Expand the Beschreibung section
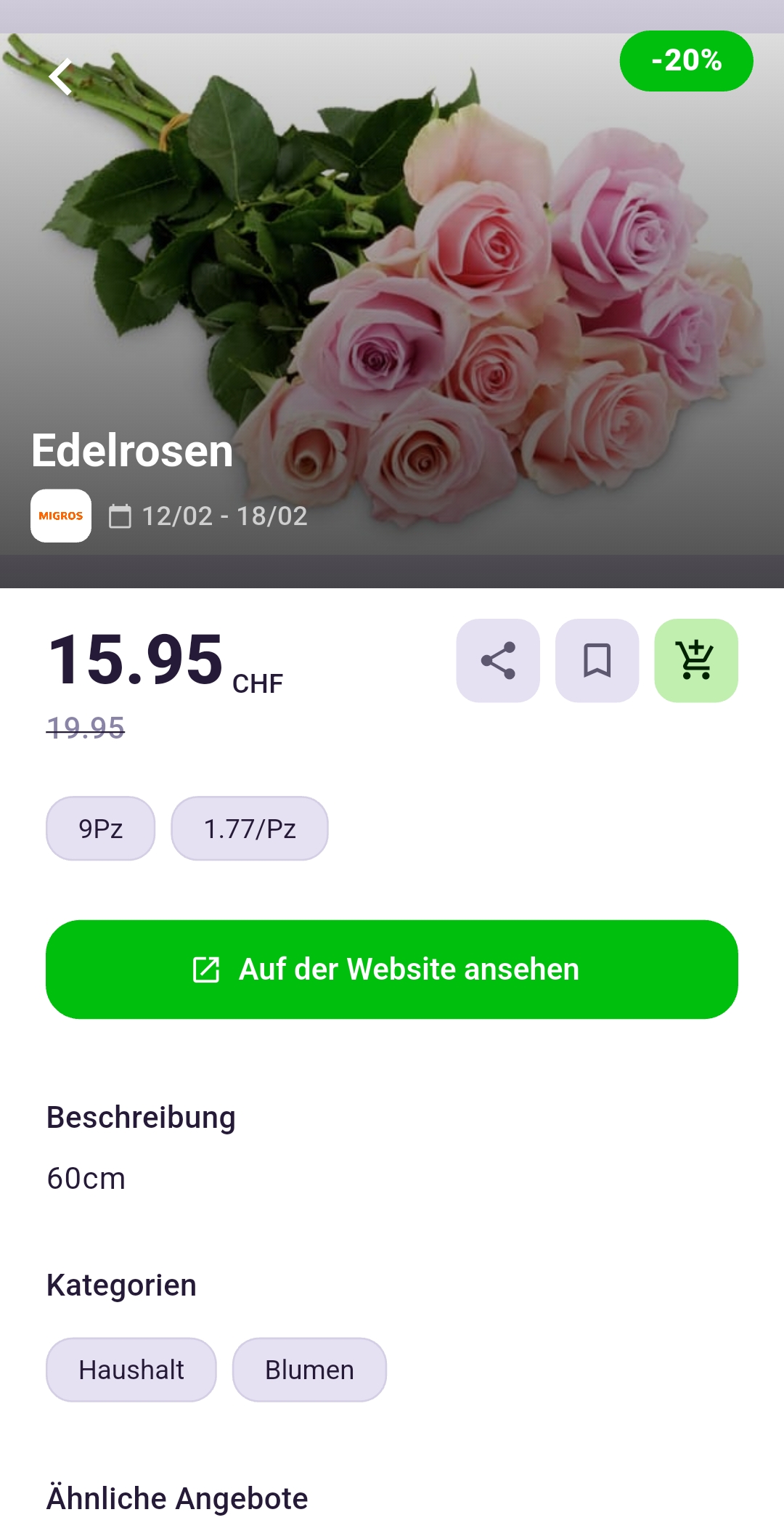 [x=140, y=1117]
